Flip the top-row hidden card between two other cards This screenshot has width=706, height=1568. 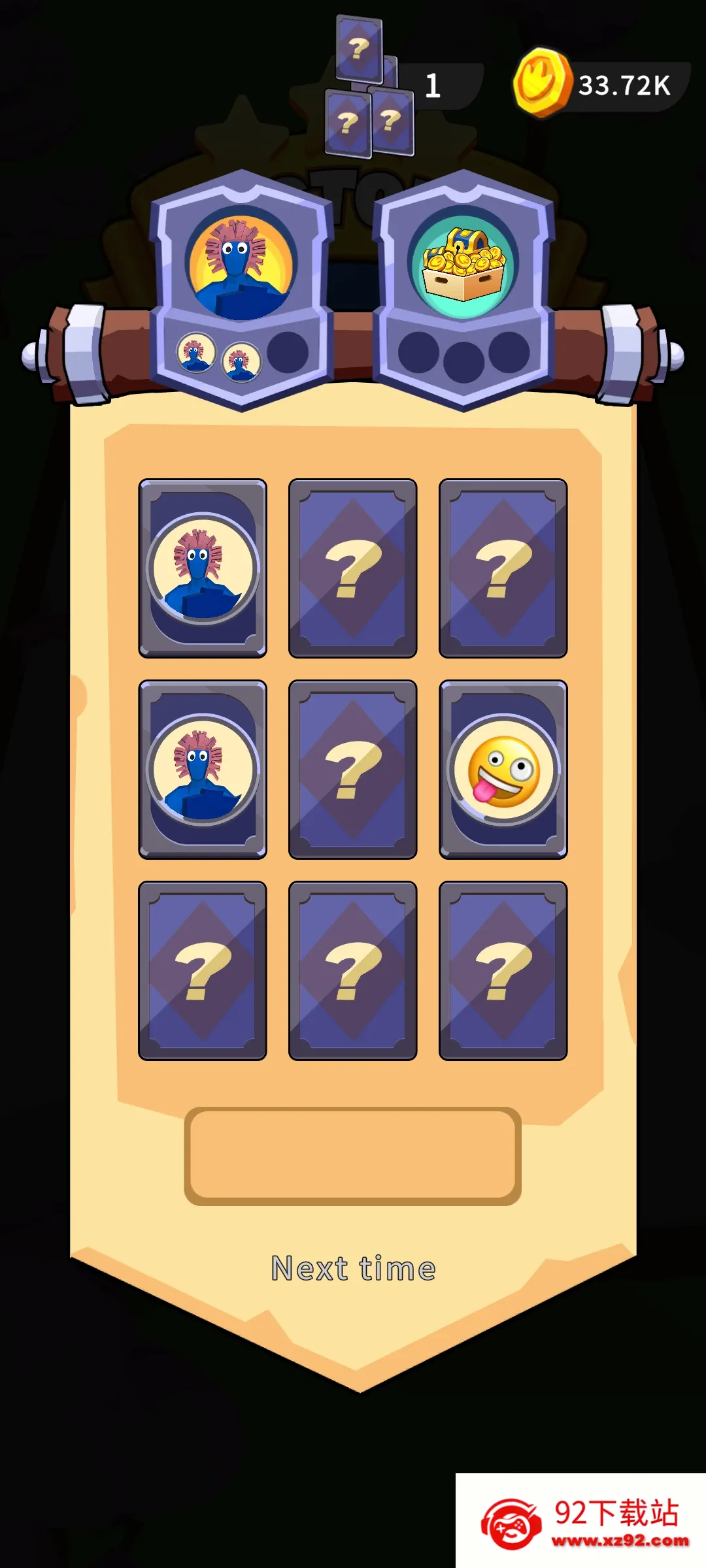tap(353, 568)
